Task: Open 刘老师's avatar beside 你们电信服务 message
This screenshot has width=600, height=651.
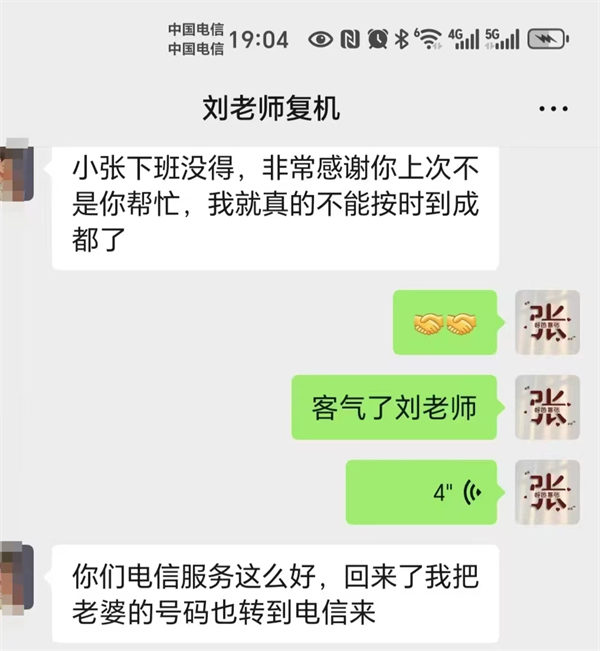Action: 15,576
